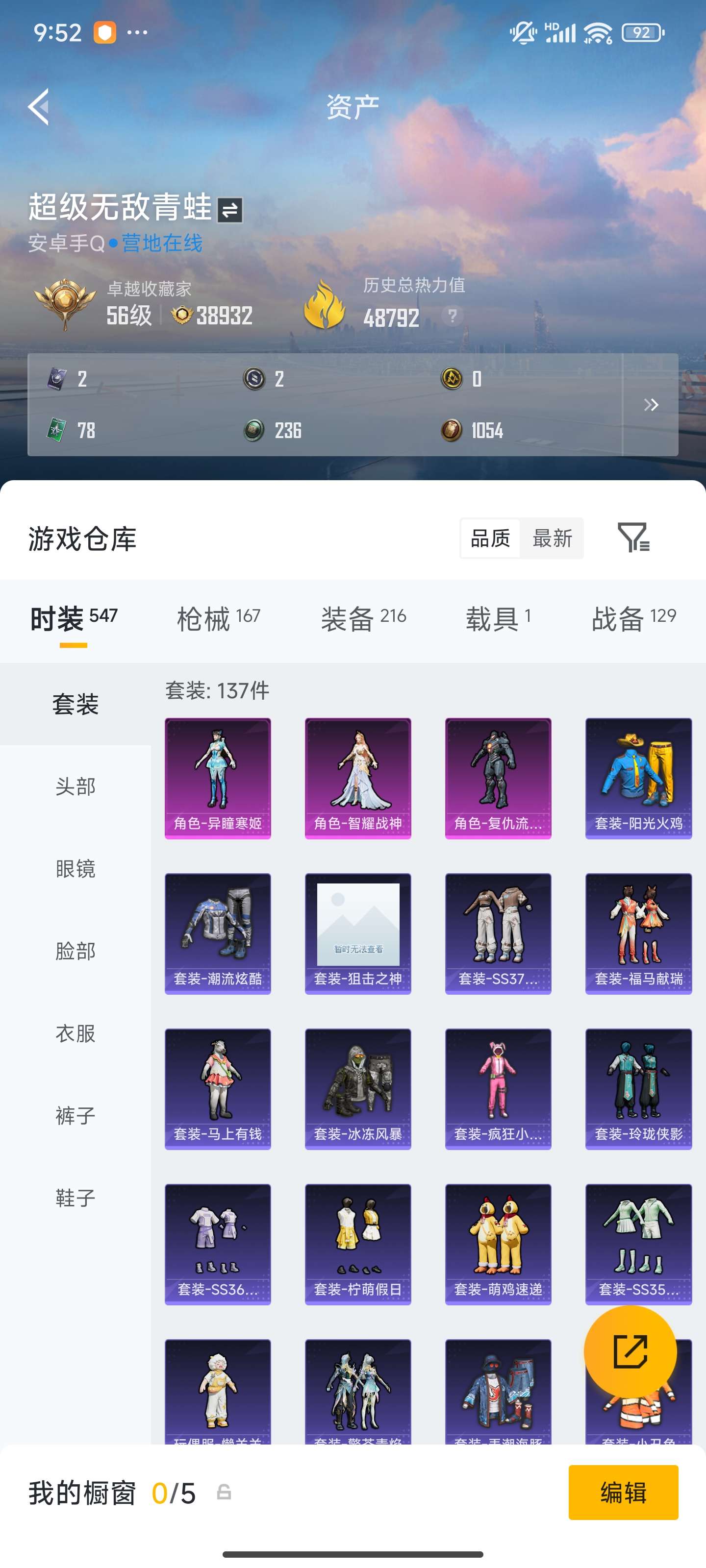
Task: Select the 眼镜 category
Action: coord(76,869)
